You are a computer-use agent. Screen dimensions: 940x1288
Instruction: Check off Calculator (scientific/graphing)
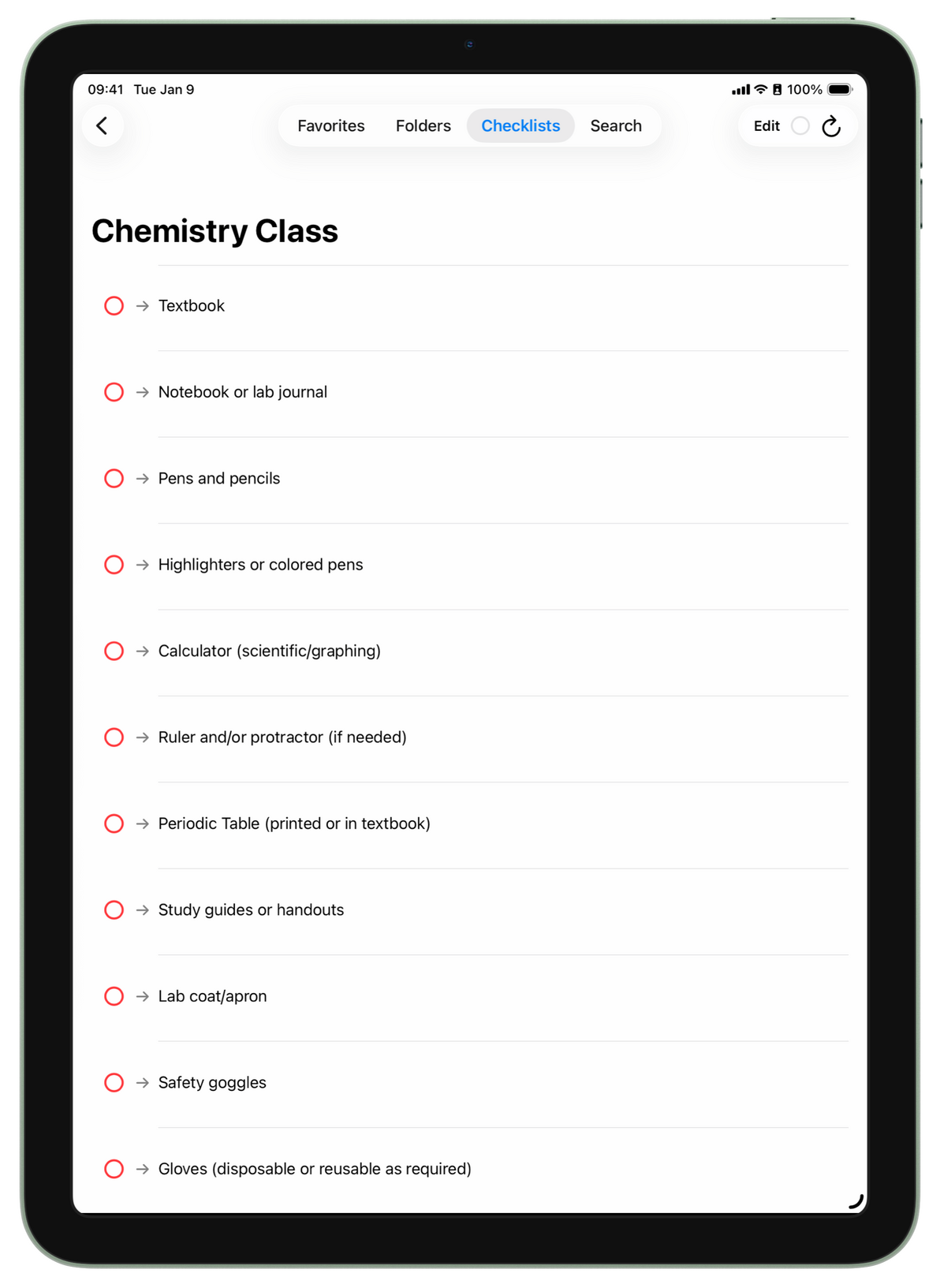(114, 651)
